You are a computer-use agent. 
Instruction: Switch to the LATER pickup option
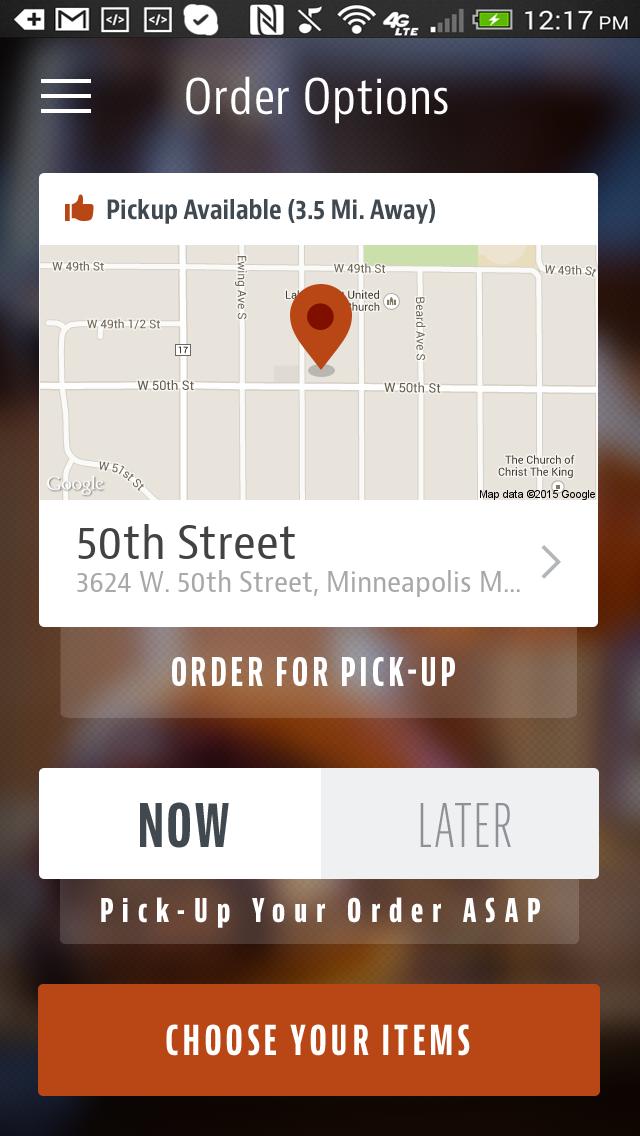[461, 824]
